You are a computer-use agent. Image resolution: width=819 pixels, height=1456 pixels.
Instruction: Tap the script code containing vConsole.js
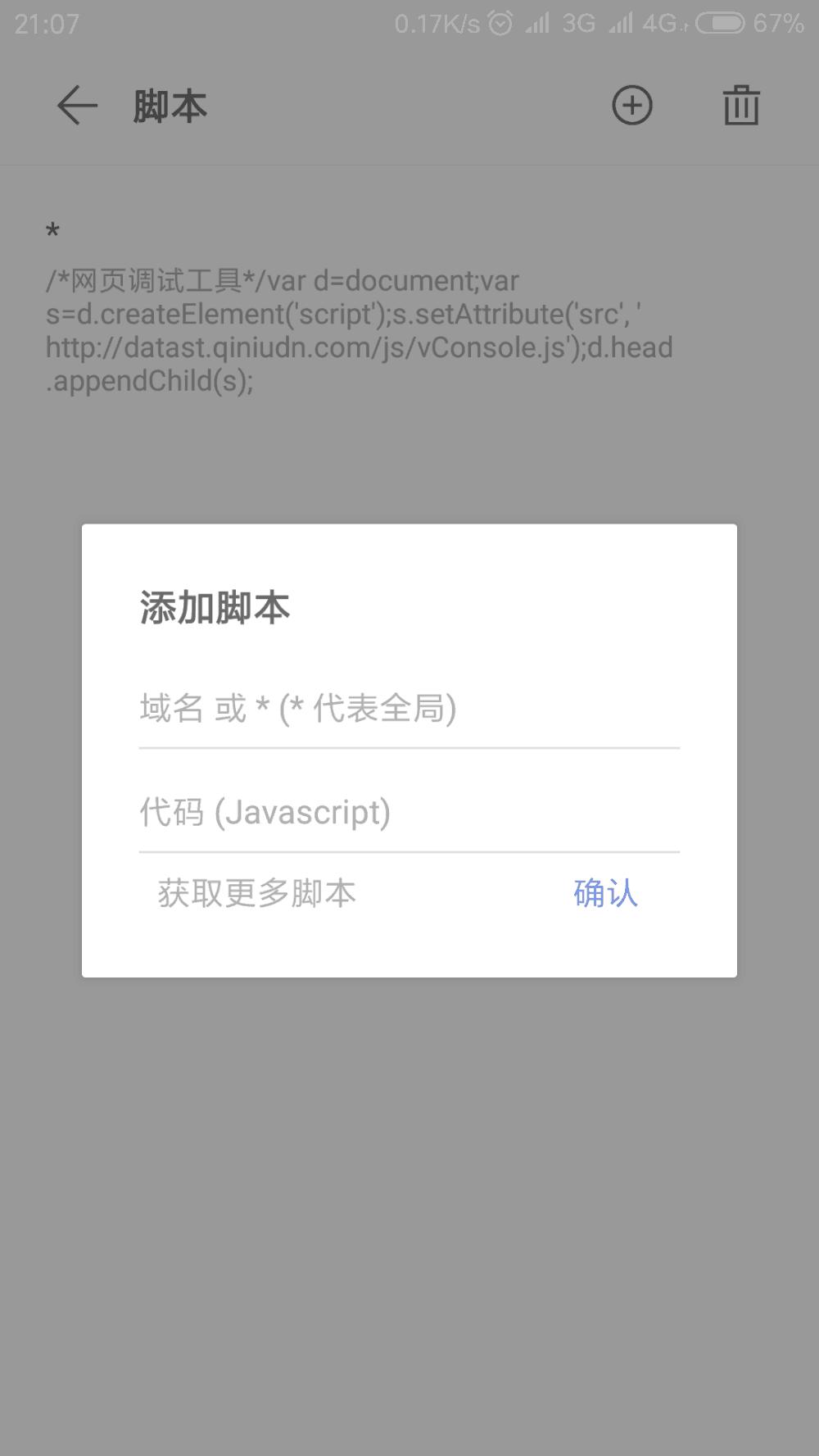(358, 330)
